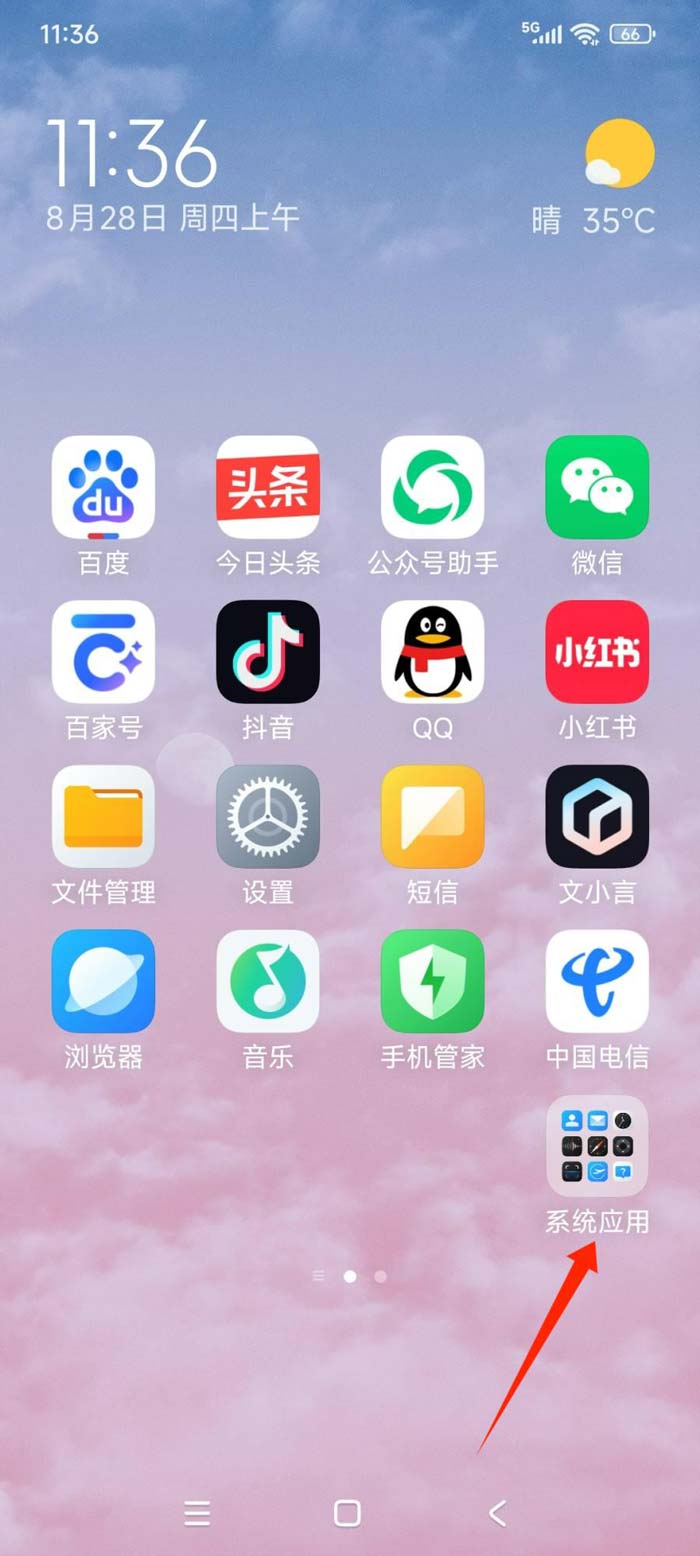
Task: Open 设置 settings
Action: click(x=268, y=817)
